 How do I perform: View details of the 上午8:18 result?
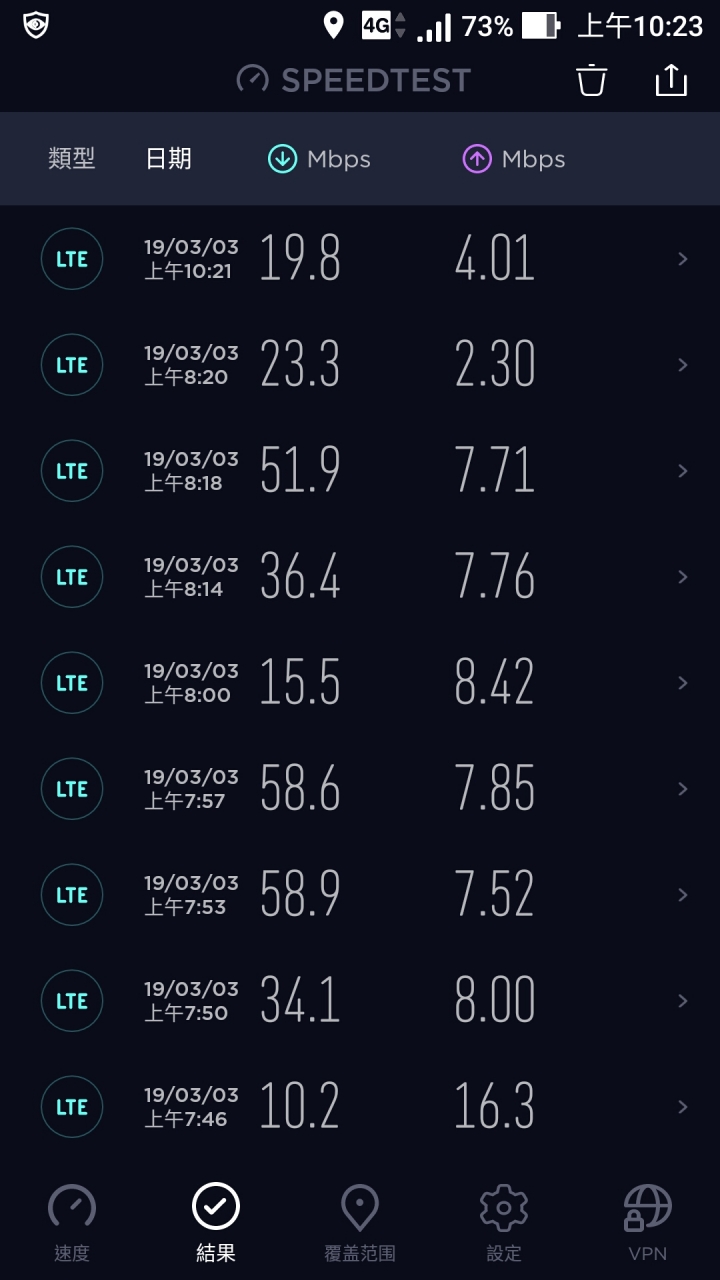[x=360, y=471]
